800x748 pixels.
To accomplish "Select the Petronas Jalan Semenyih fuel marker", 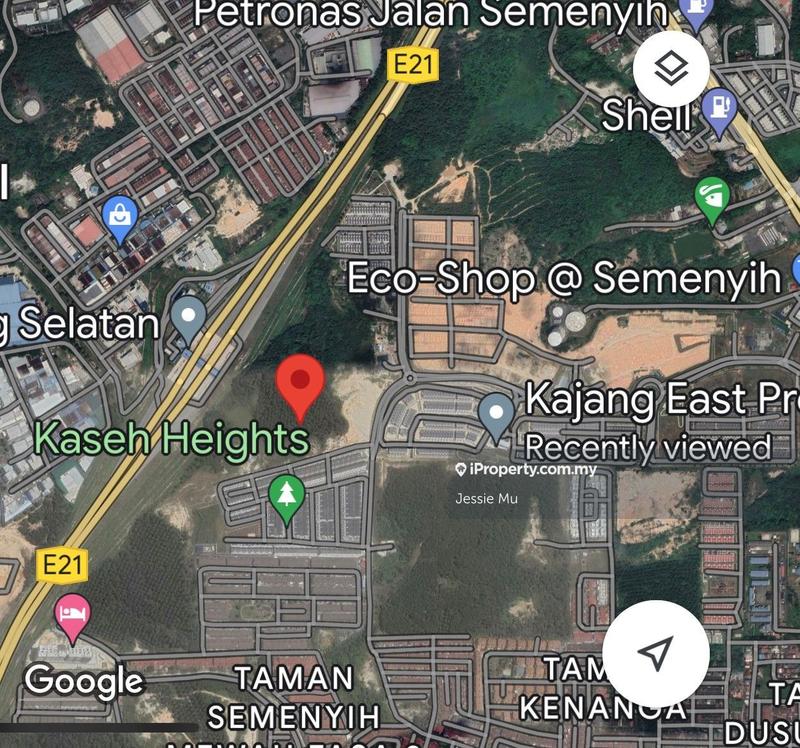I will [x=694, y=12].
